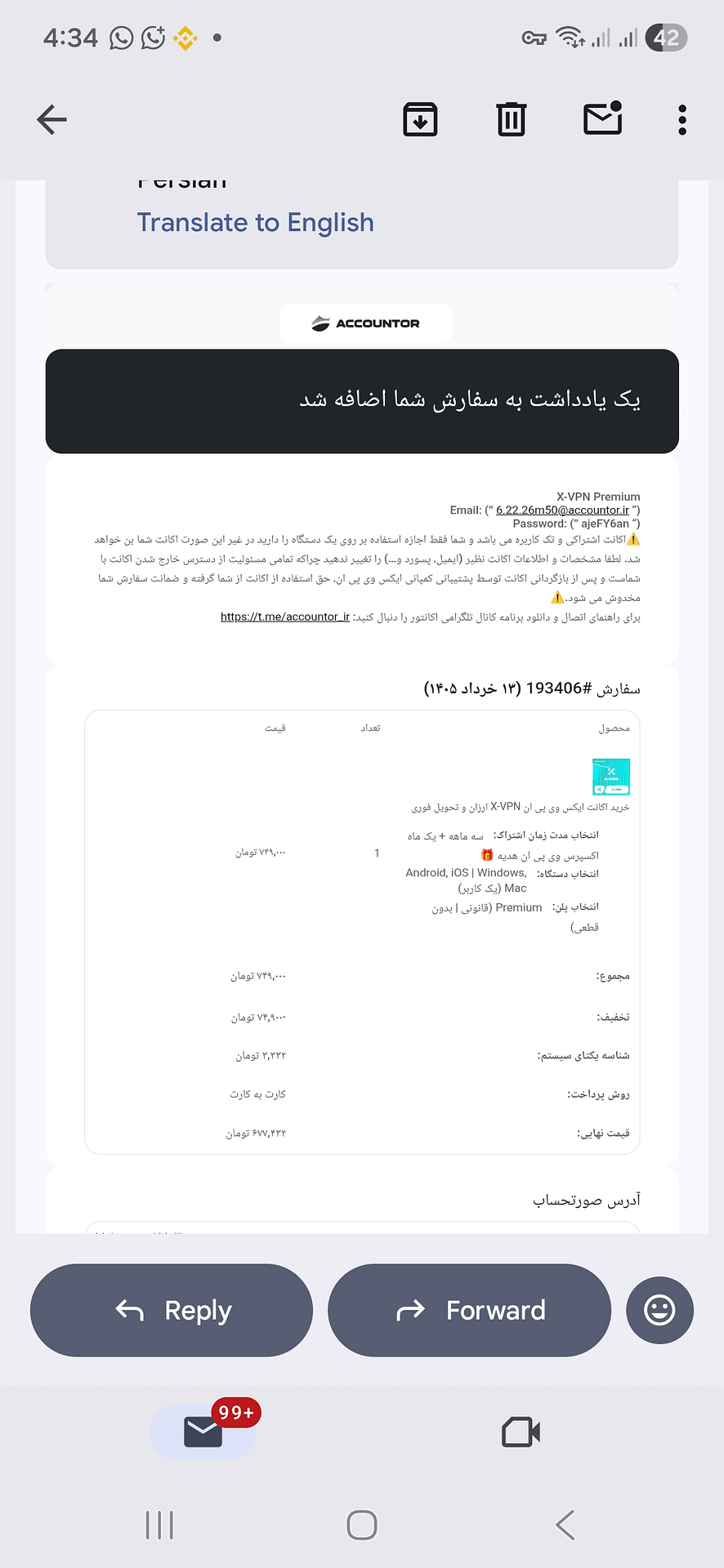Open the t.me/accountor_ir Telegram link
The image size is (724, 1568).
[285, 617]
